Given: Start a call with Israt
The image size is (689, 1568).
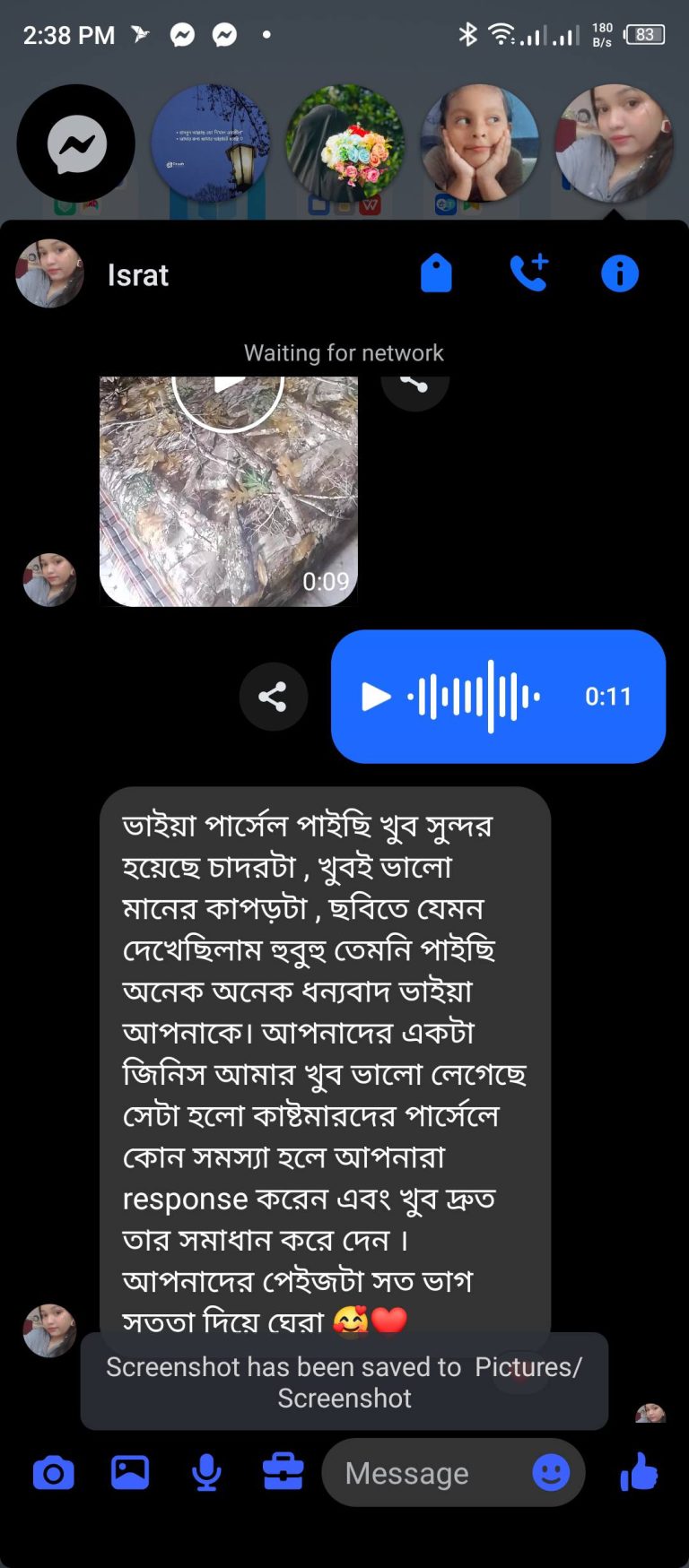Looking at the screenshot, I should [528, 273].
